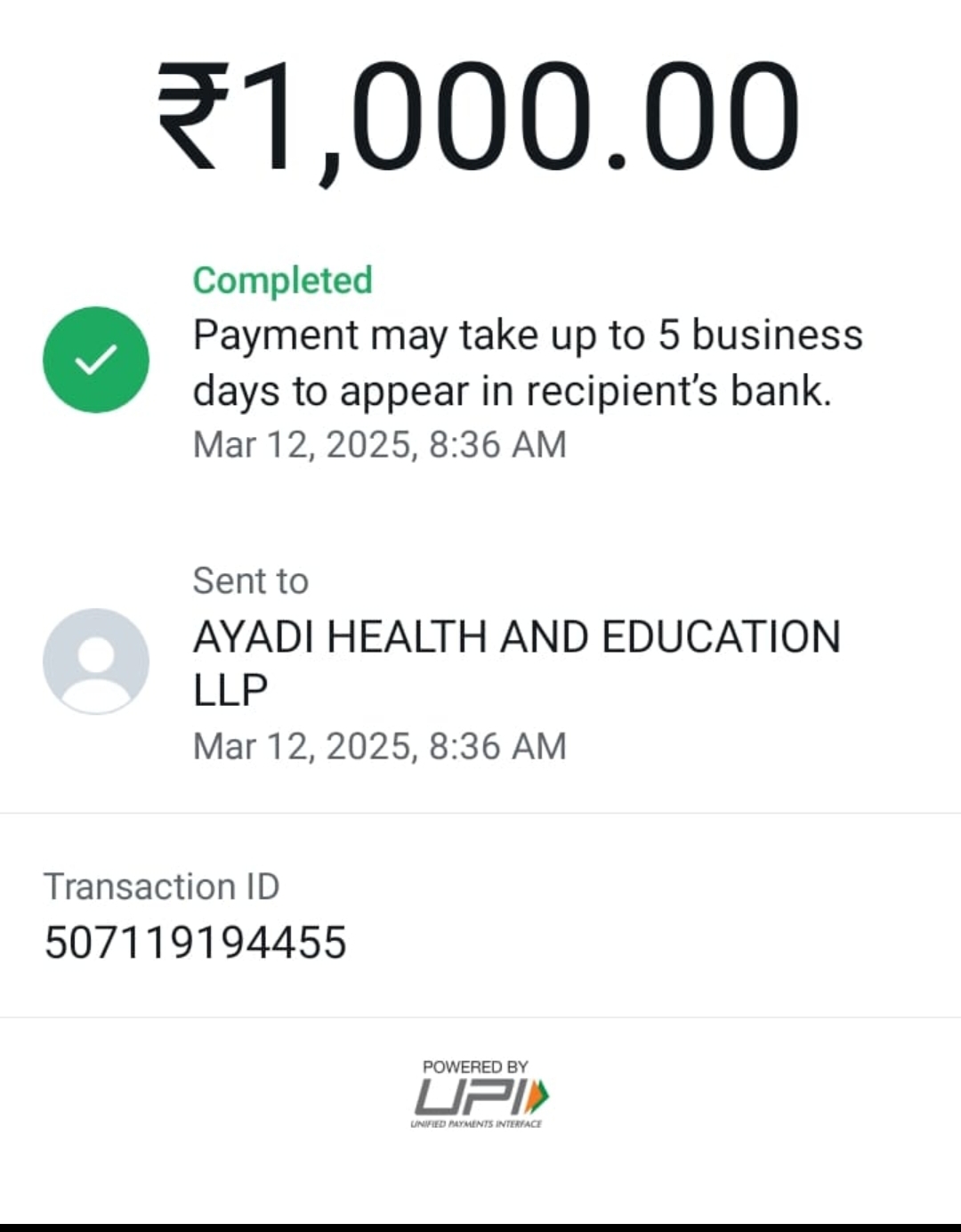This screenshot has width=961, height=1232.
Task: Open recipient AYADI HEALTH AND EDUCATION LLP
Action: [x=516, y=662]
